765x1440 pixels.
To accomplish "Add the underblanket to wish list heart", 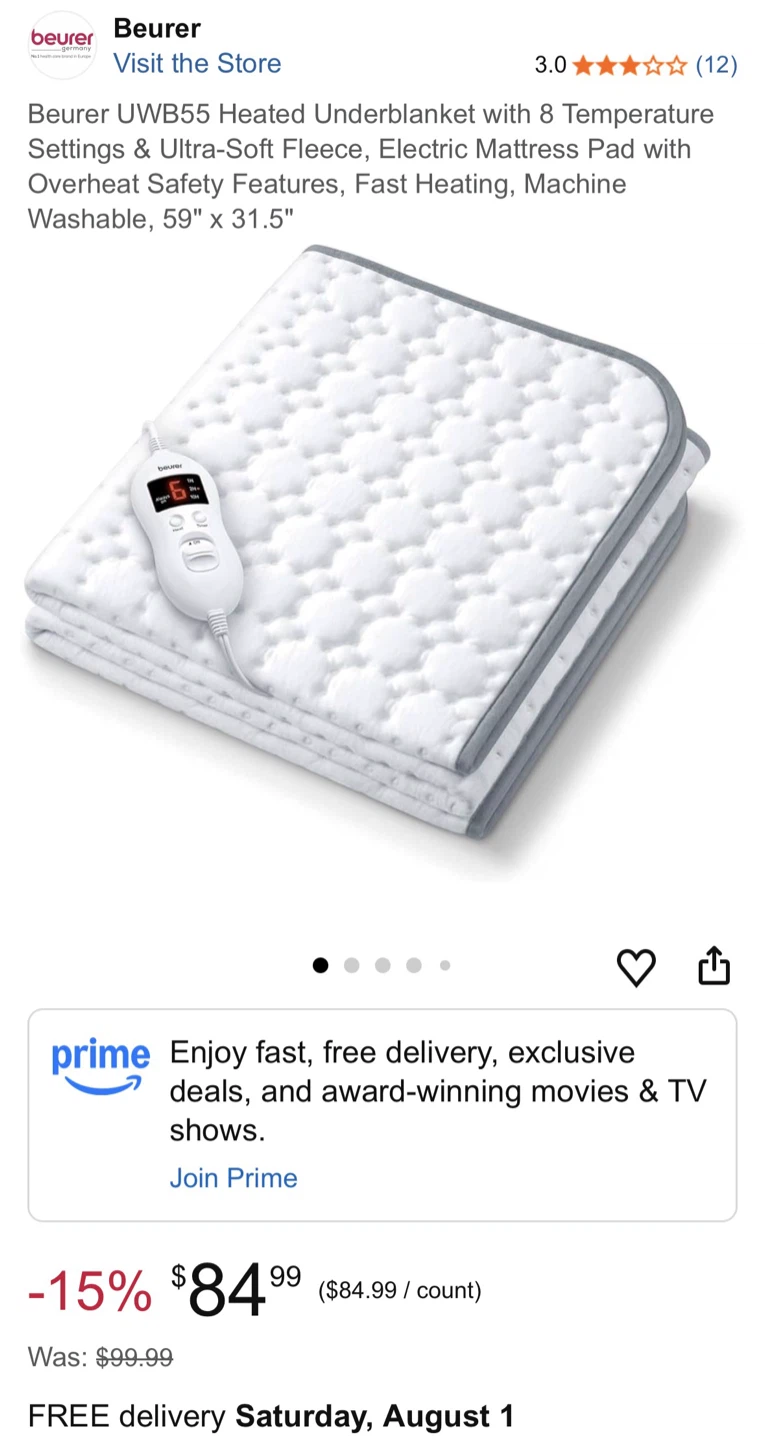I will pyautogui.click(x=636, y=967).
